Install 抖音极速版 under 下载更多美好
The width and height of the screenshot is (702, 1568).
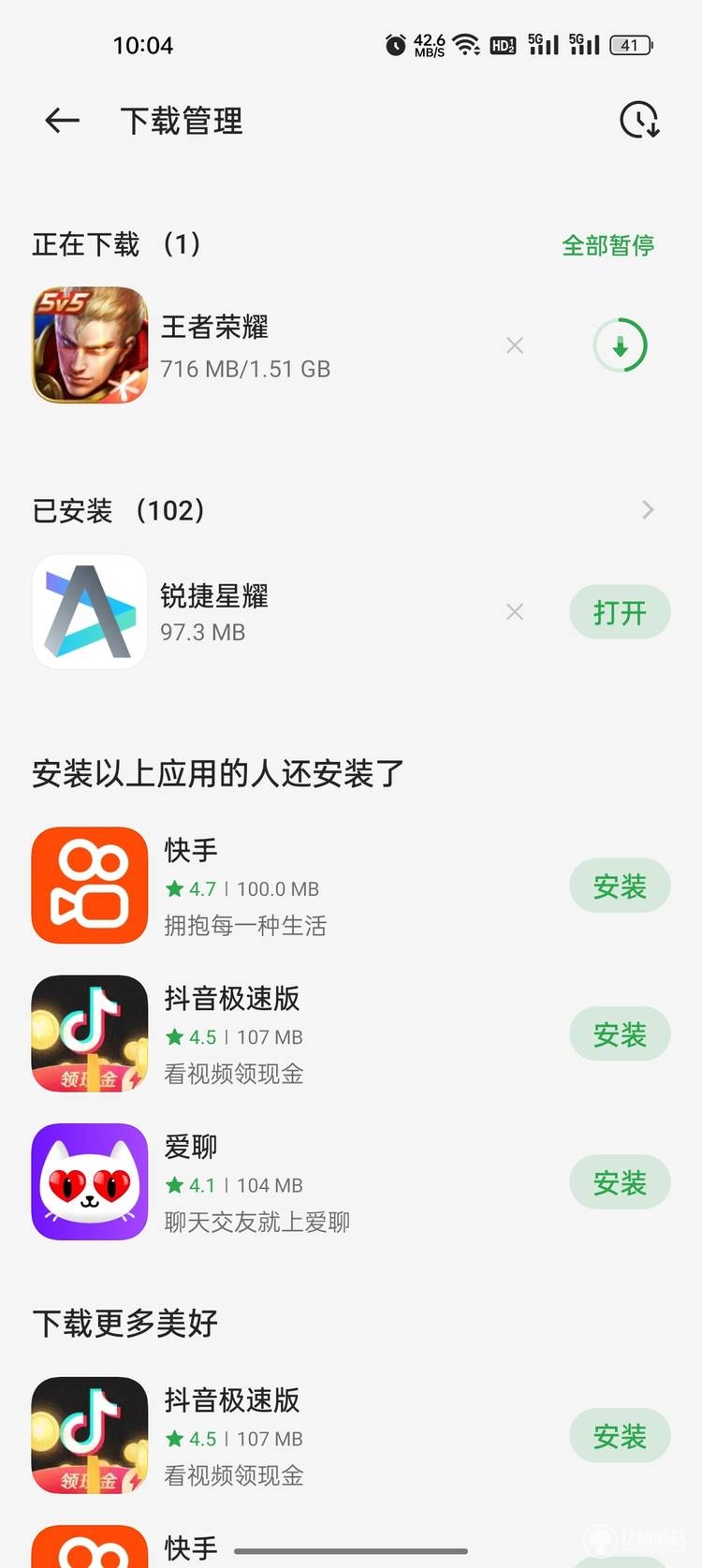[620, 1436]
